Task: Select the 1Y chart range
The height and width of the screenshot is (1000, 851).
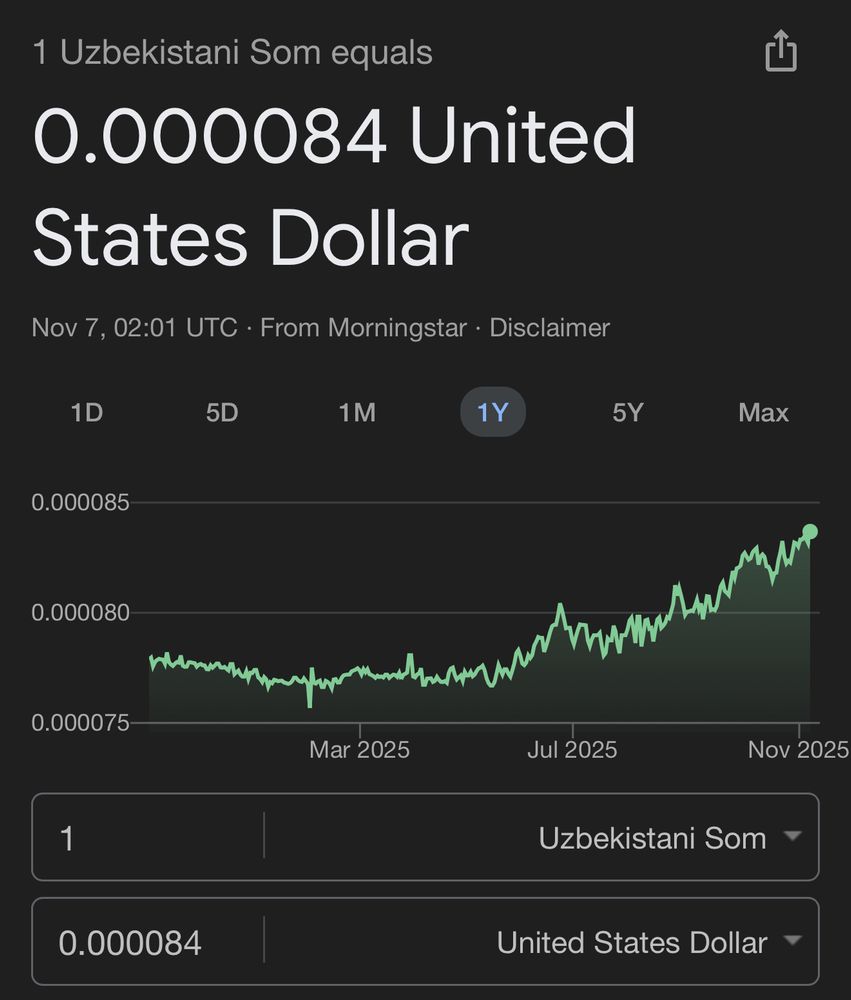Action: (x=492, y=412)
